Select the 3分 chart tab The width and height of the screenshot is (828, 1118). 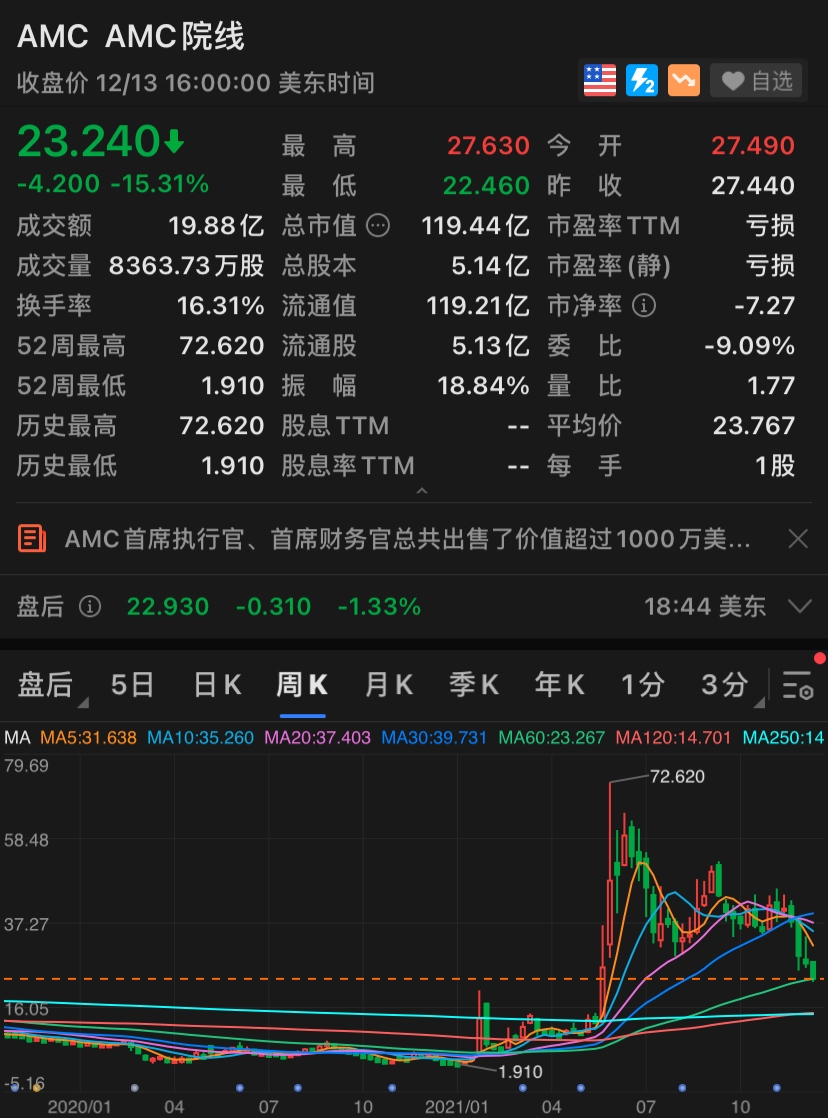pos(724,685)
